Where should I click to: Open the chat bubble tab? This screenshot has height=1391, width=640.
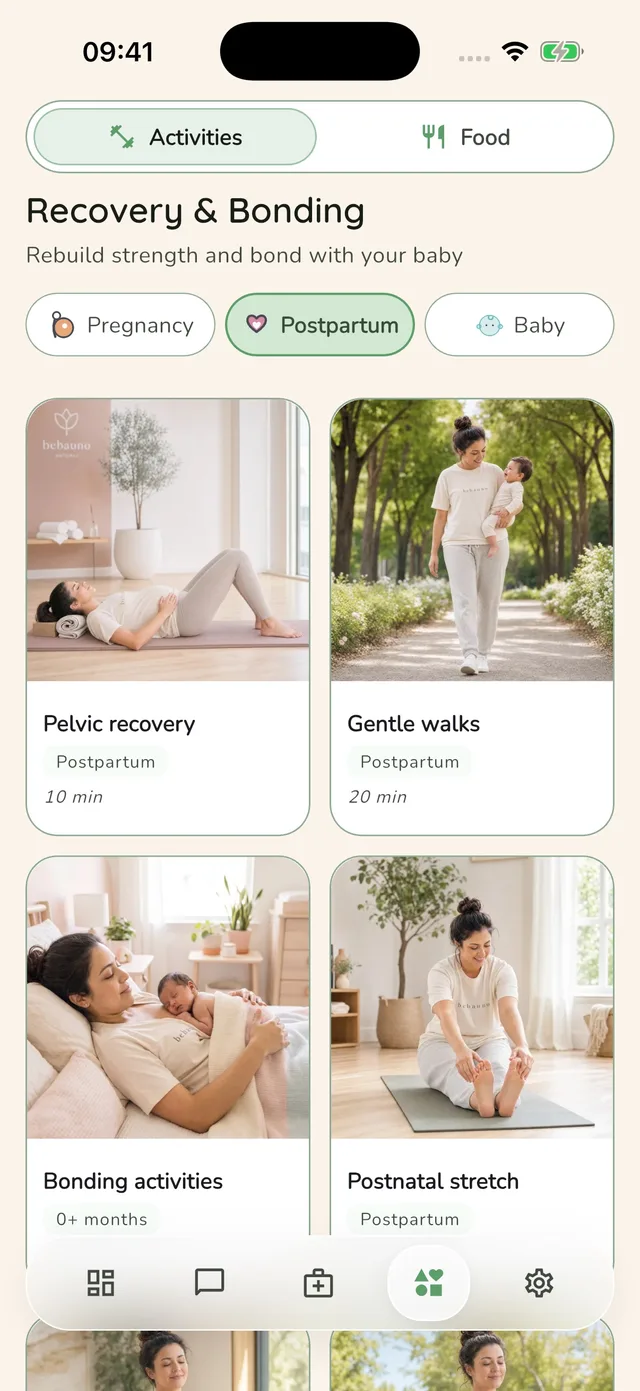coord(209,1283)
